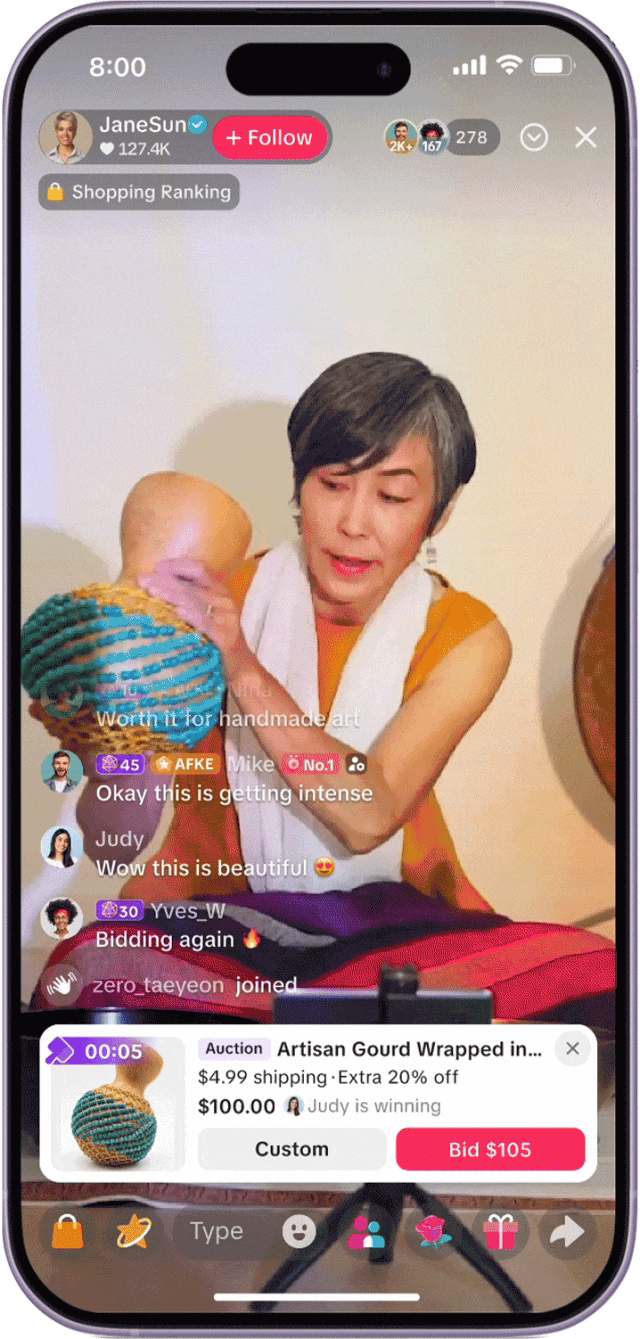
Task: Open Shopping Ranking
Action: point(138,192)
